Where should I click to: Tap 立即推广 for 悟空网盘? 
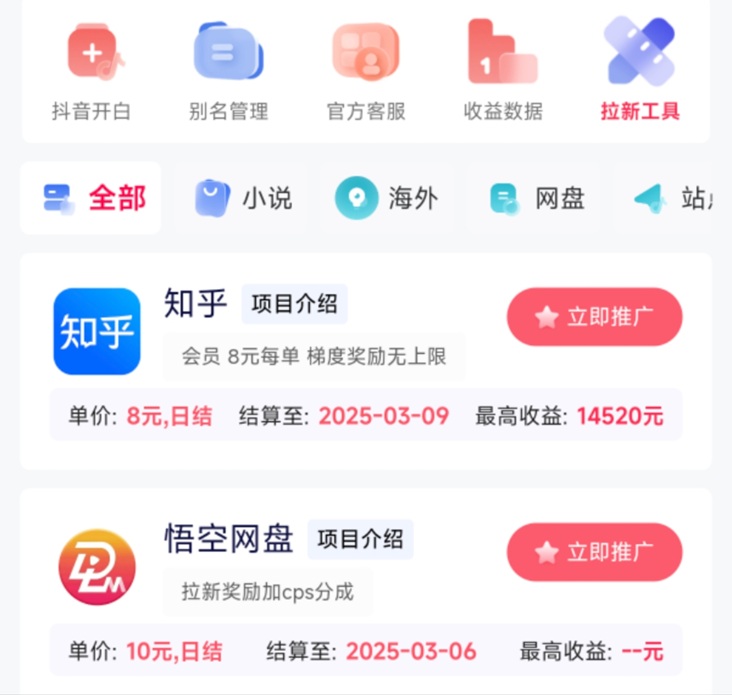tap(594, 552)
